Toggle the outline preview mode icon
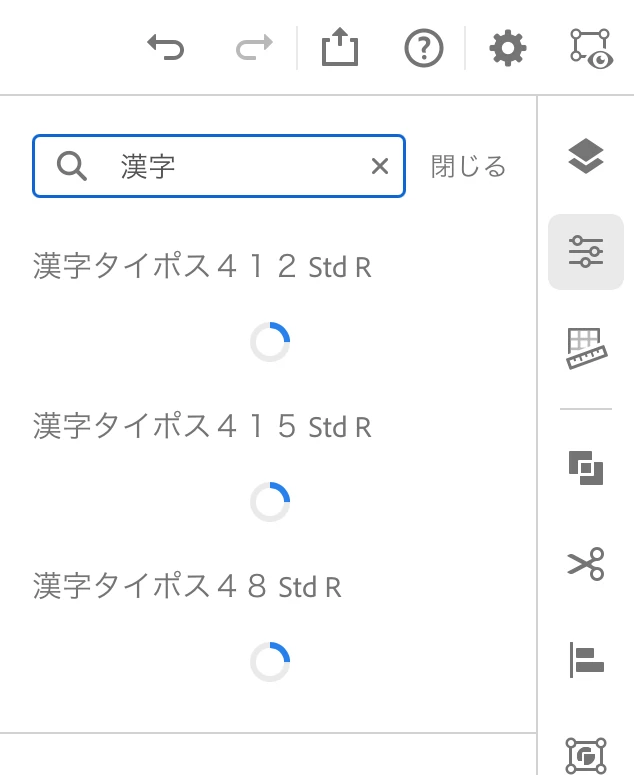The width and height of the screenshot is (634, 775). [590, 47]
